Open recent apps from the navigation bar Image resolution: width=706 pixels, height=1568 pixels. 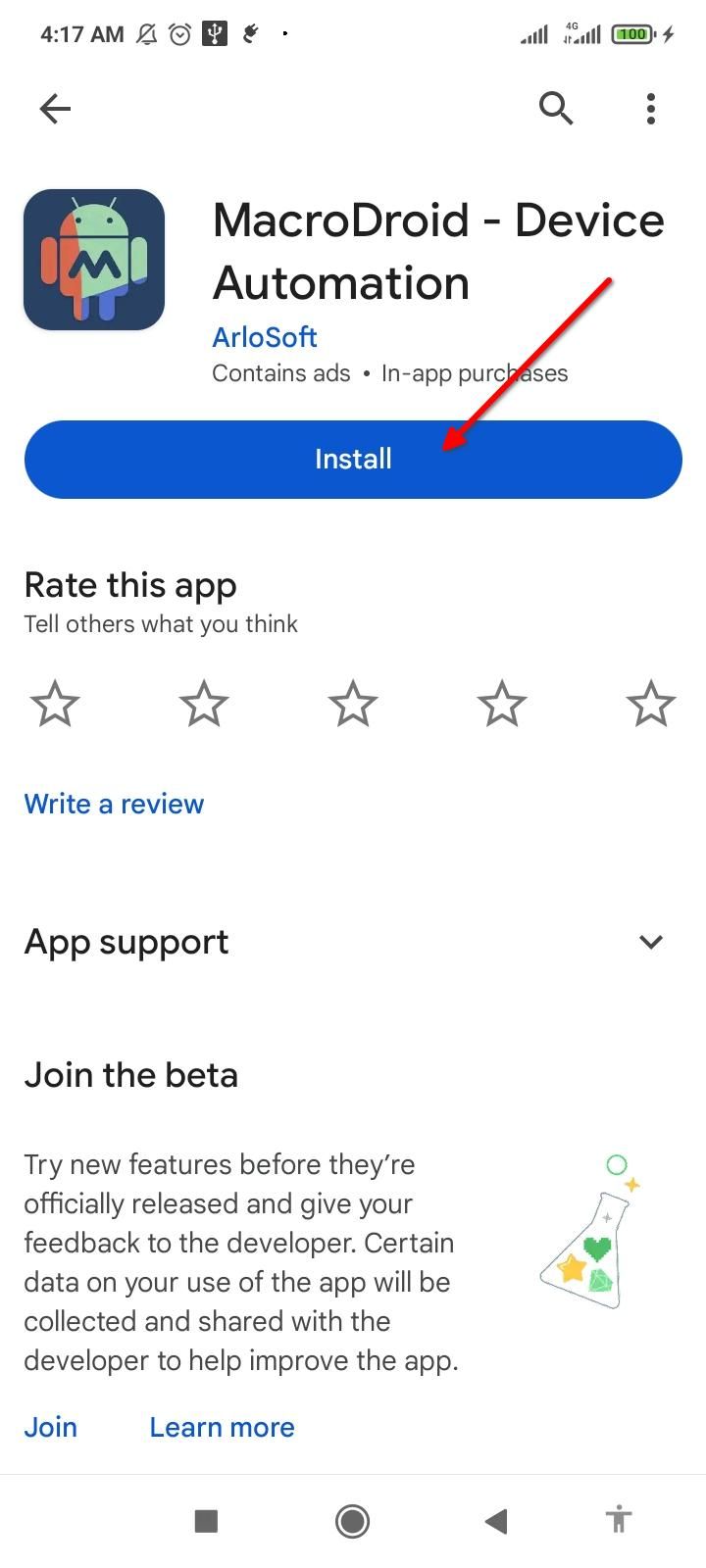[x=206, y=1521]
